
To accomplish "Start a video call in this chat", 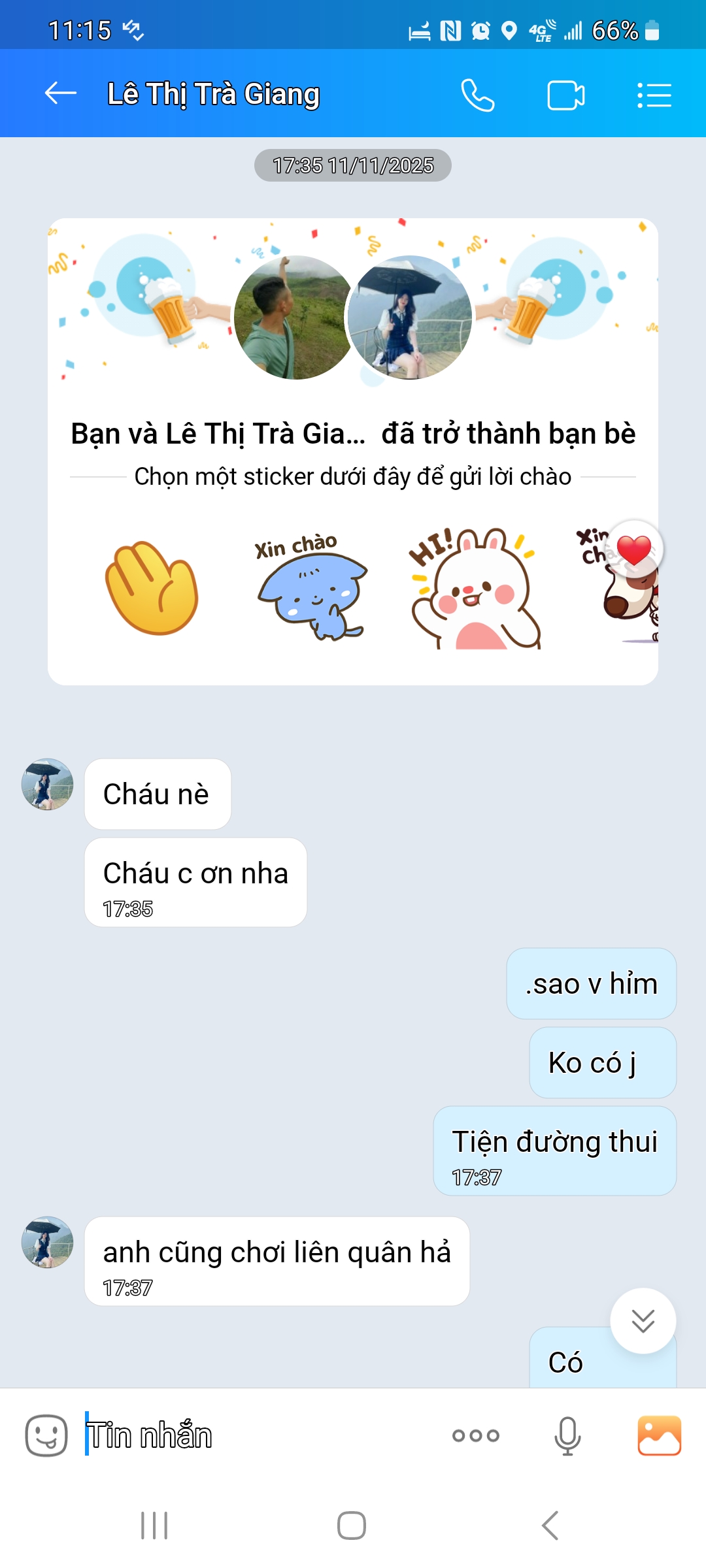I will pyautogui.click(x=565, y=95).
